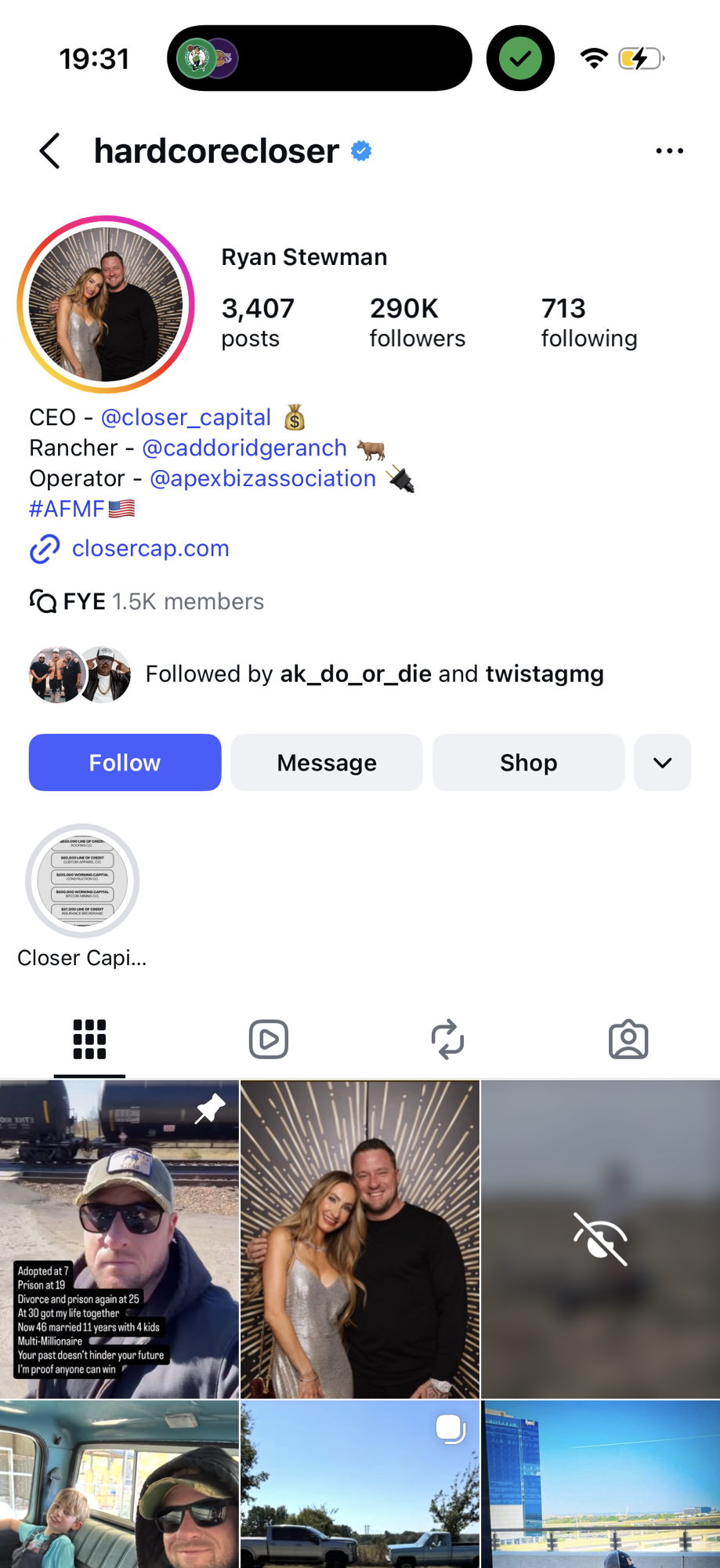The image size is (720, 1568).
Task: Open Closer Capi... story highlight
Action: click(x=82, y=880)
